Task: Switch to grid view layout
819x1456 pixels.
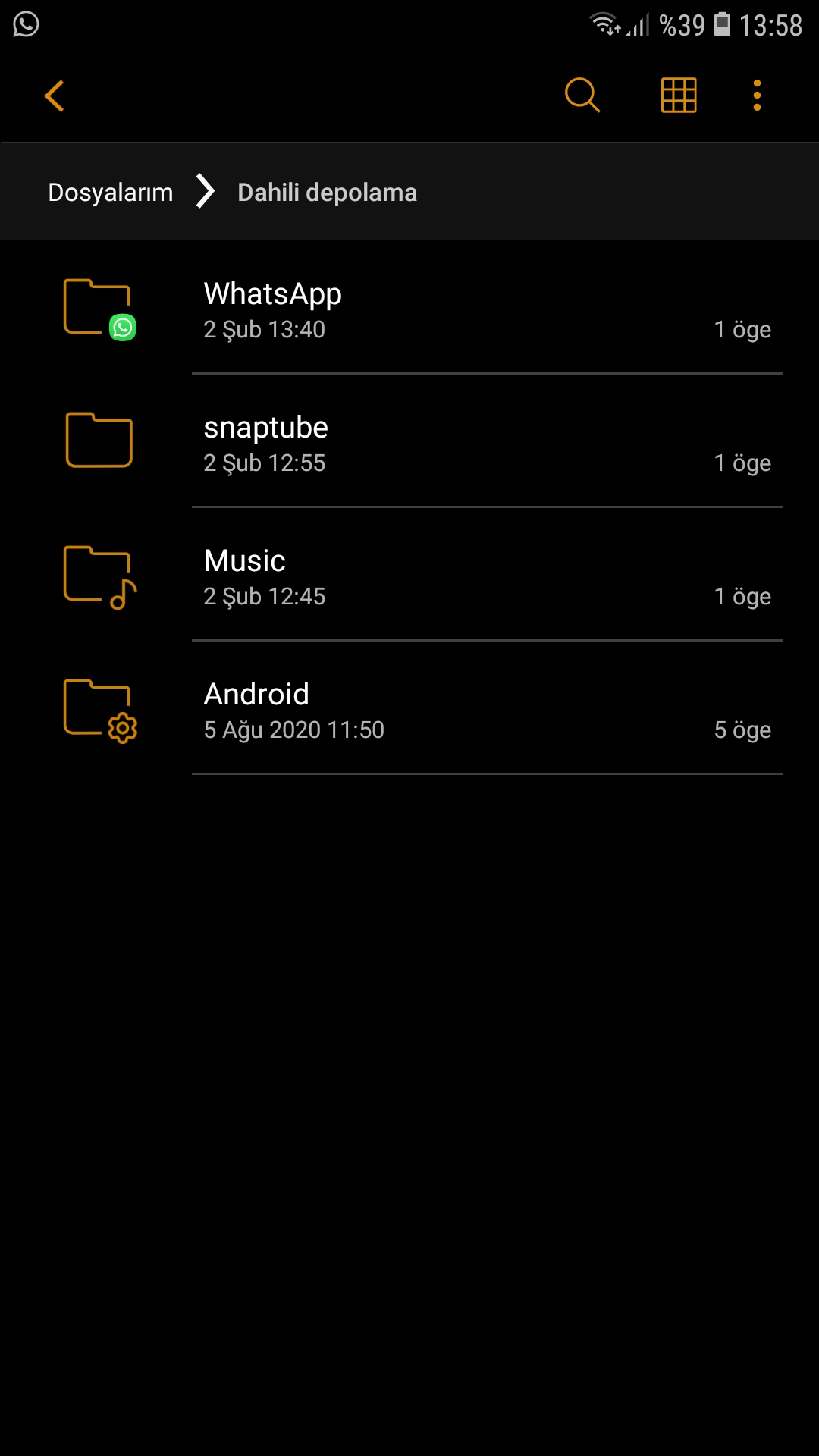Action: 679,96
